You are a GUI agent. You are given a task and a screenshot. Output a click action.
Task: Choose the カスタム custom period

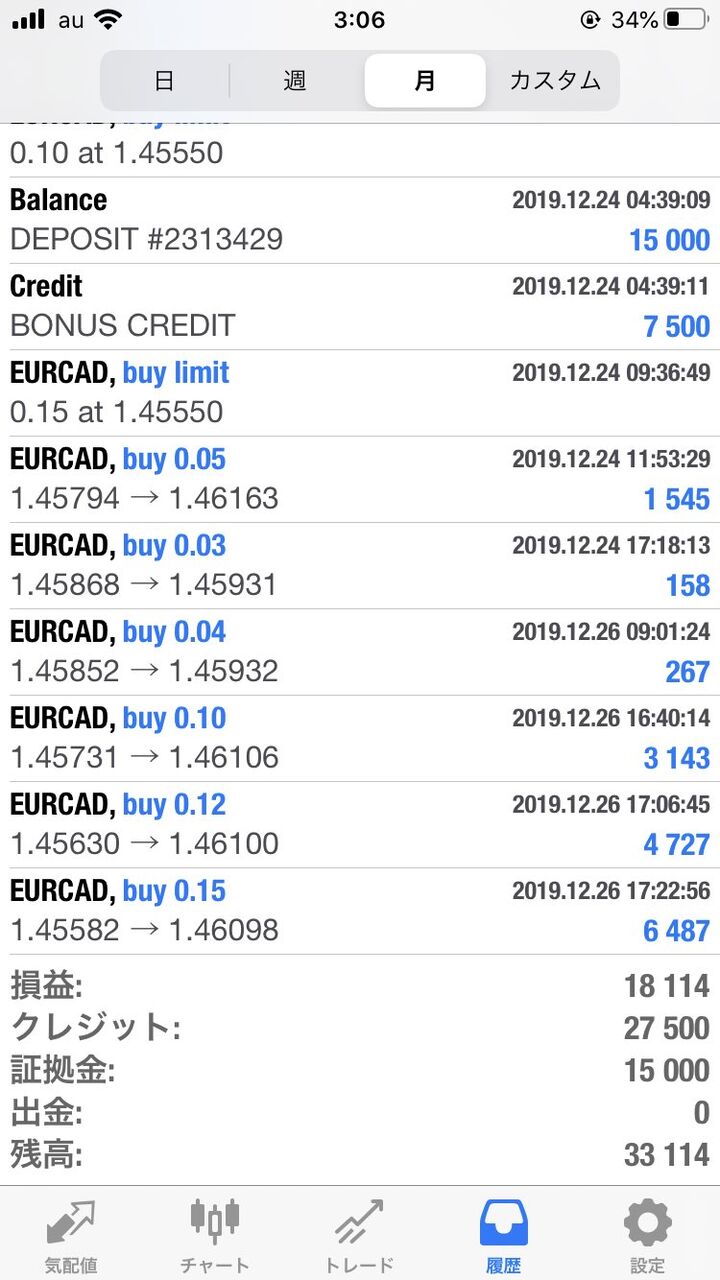coord(555,81)
